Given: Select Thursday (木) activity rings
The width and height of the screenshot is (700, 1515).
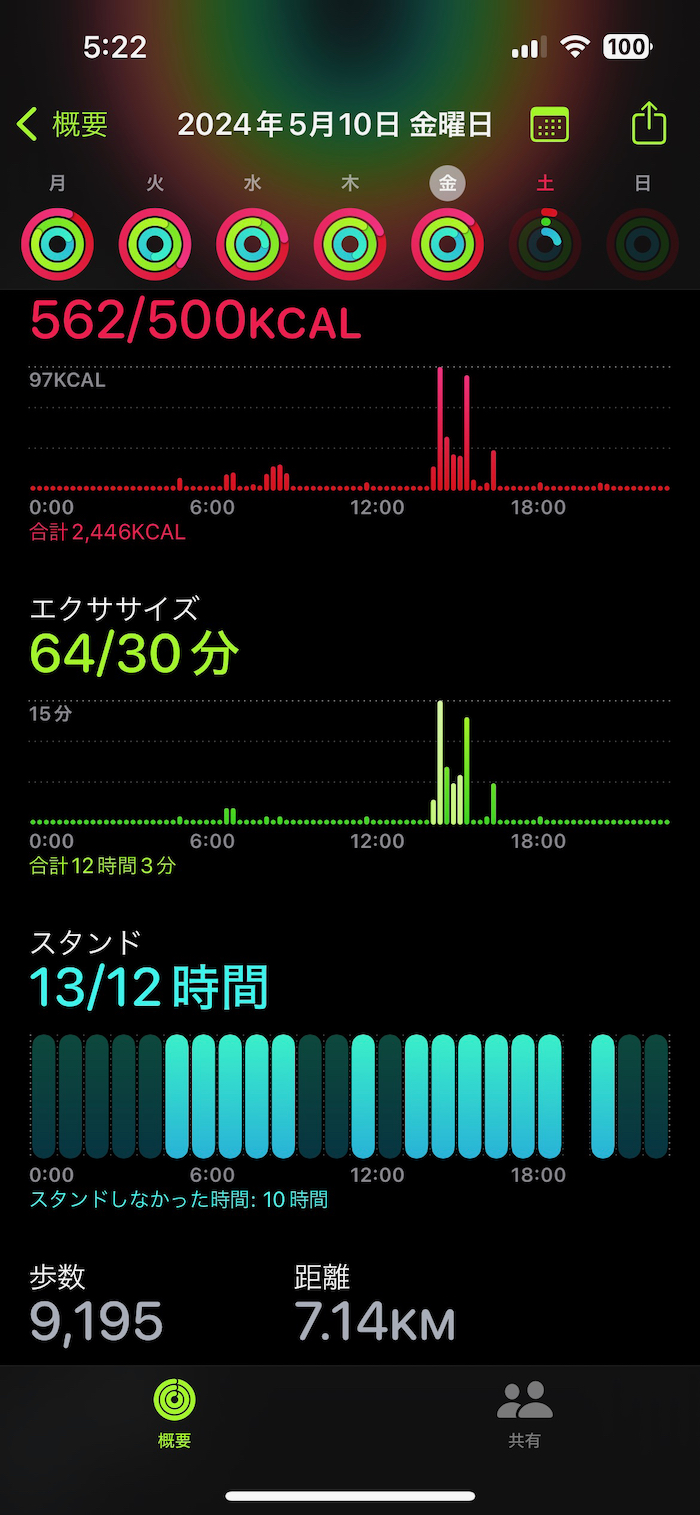Looking at the screenshot, I should pos(350,244).
